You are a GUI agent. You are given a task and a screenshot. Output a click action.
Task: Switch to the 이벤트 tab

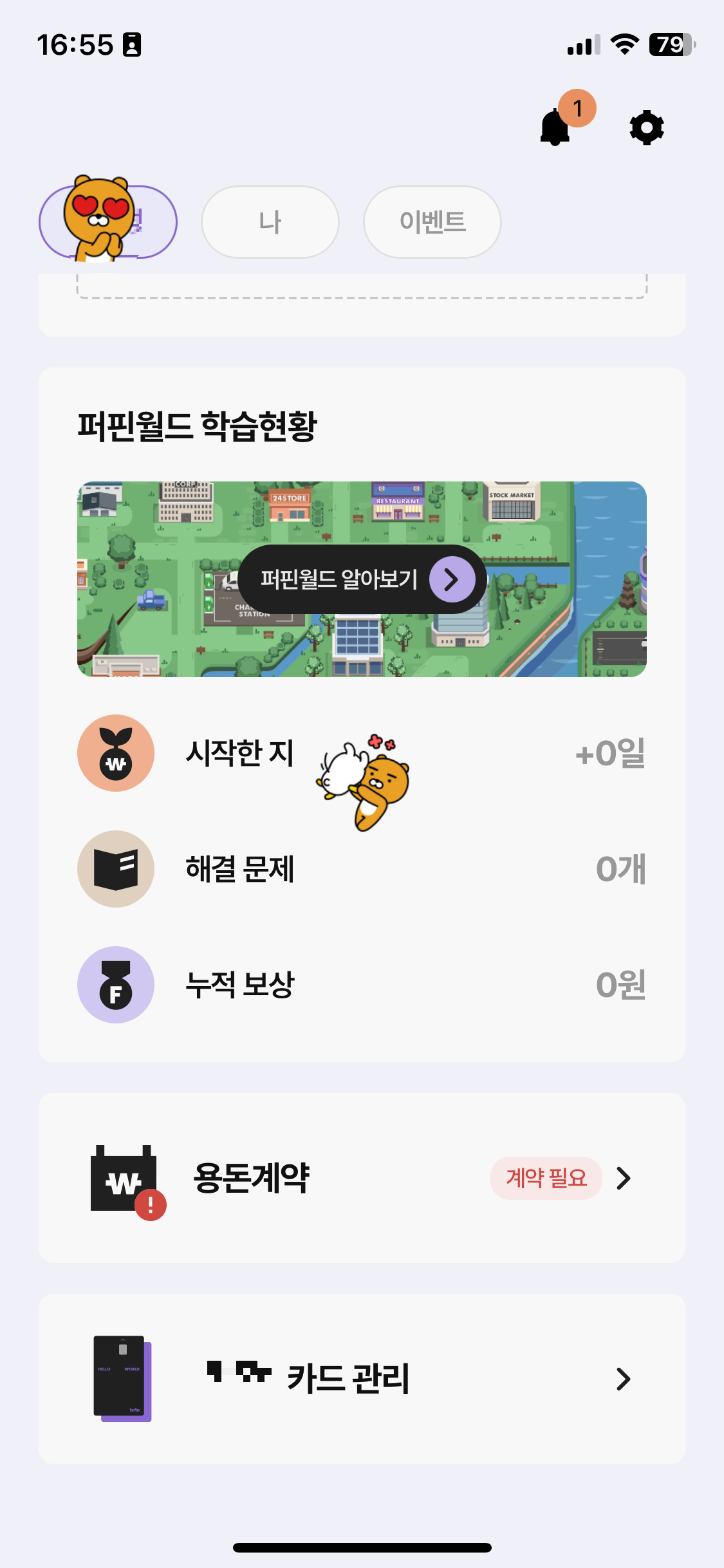(432, 221)
